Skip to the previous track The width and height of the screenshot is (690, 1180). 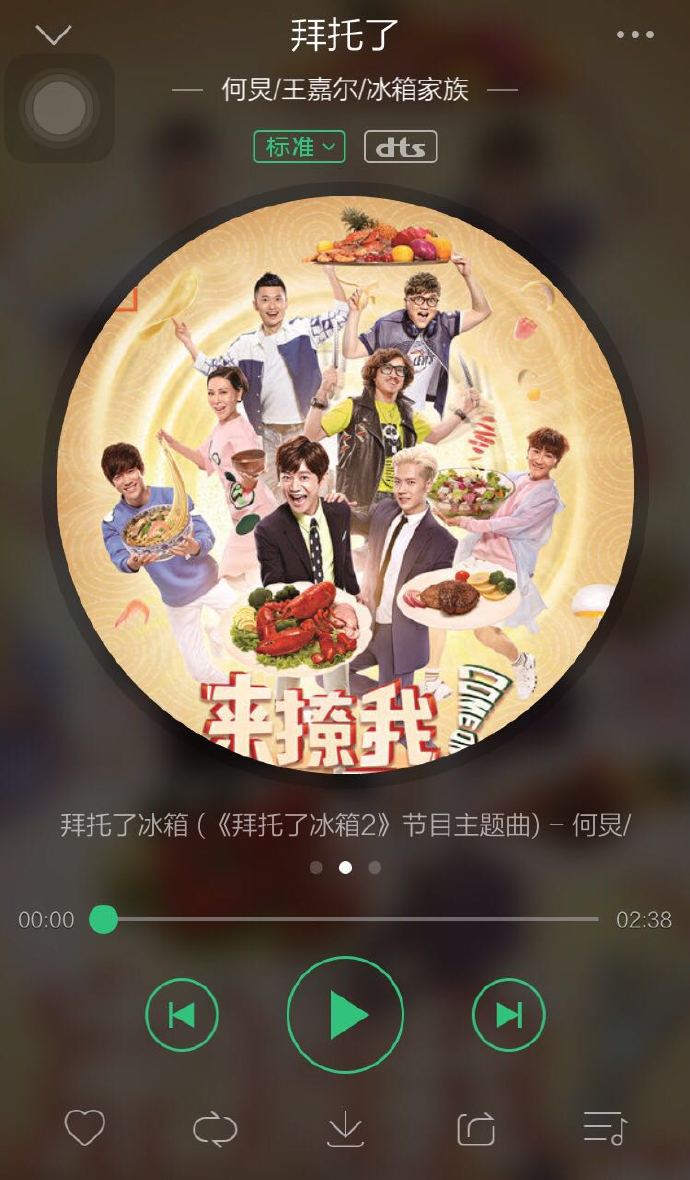(181, 1015)
